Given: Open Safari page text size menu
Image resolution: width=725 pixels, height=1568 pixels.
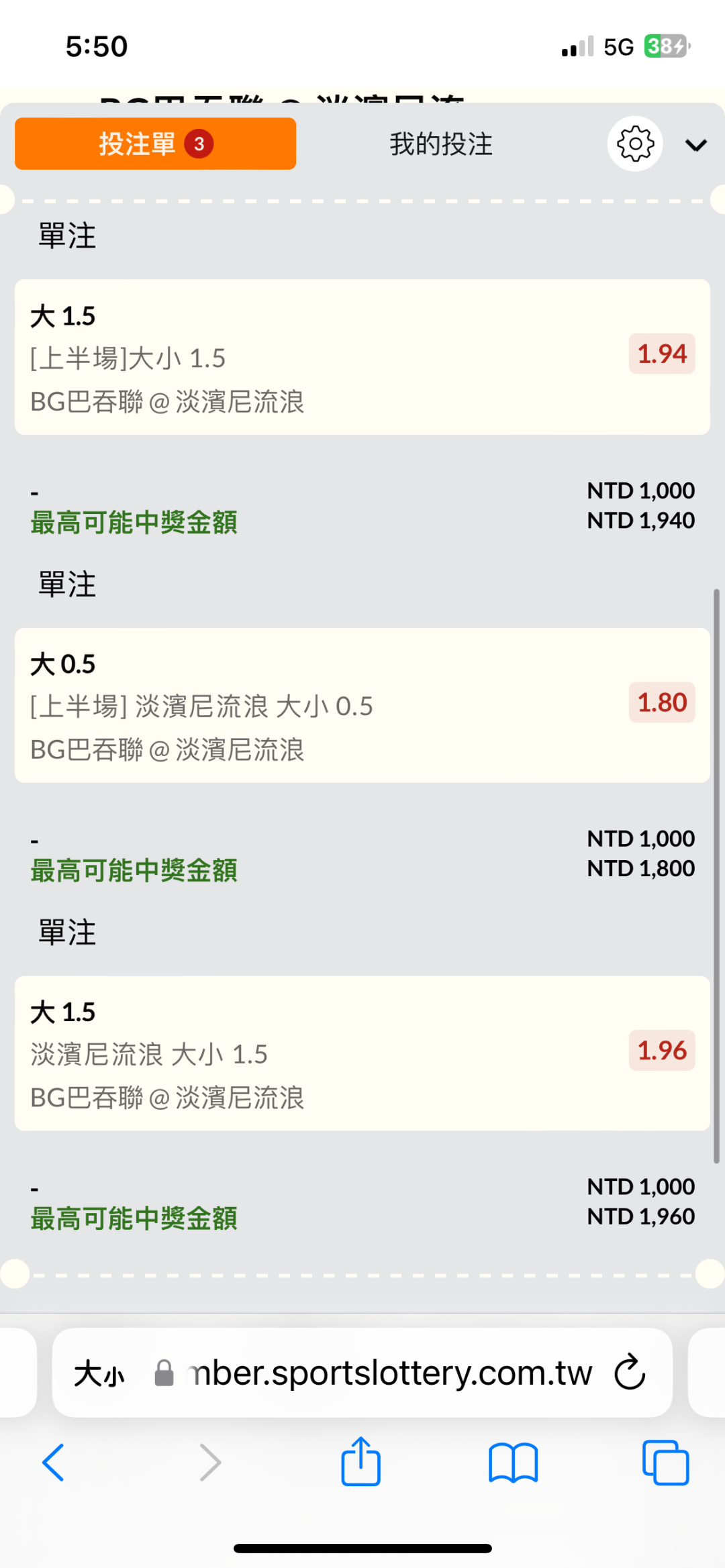Looking at the screenshot, I should [x=99, y=1373].
